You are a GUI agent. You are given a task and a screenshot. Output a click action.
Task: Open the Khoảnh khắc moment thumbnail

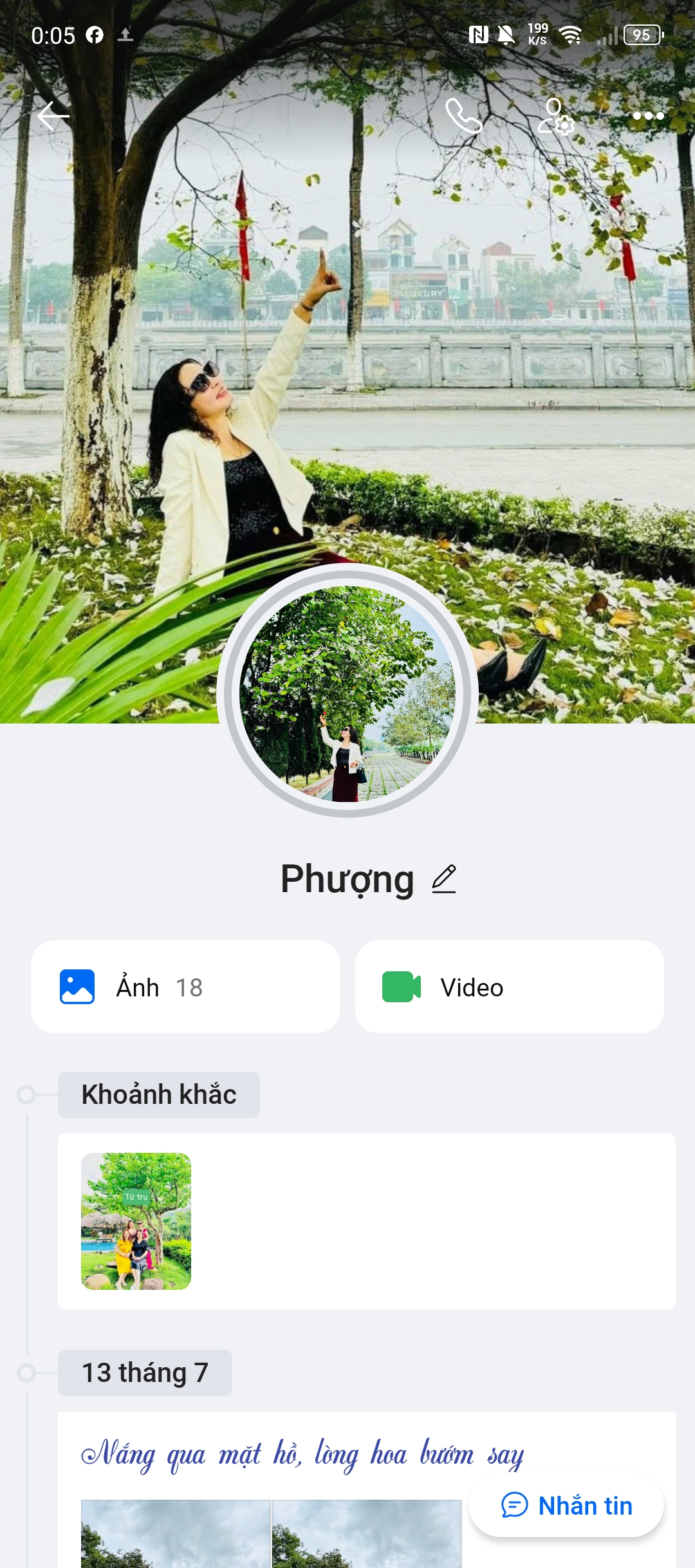(x=136, y=1221)
